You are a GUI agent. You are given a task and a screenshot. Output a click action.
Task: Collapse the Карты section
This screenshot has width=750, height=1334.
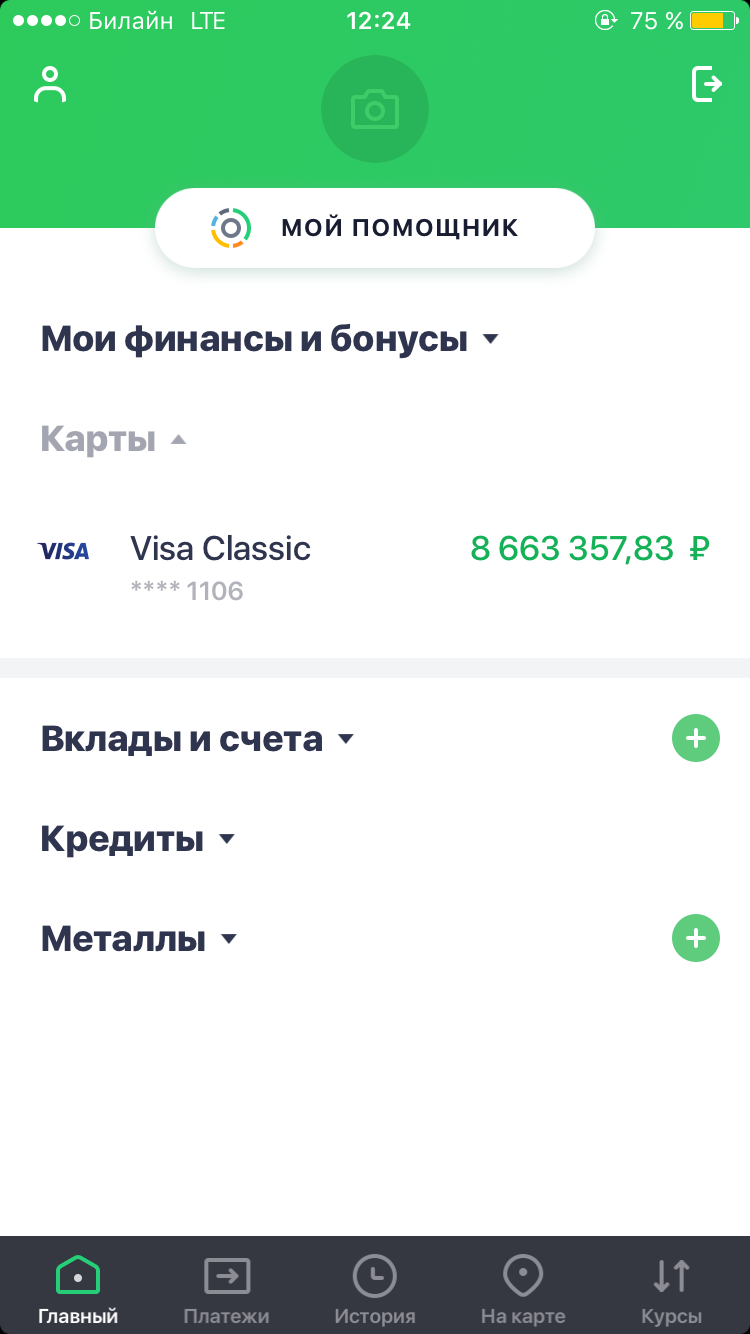point(114,440)
